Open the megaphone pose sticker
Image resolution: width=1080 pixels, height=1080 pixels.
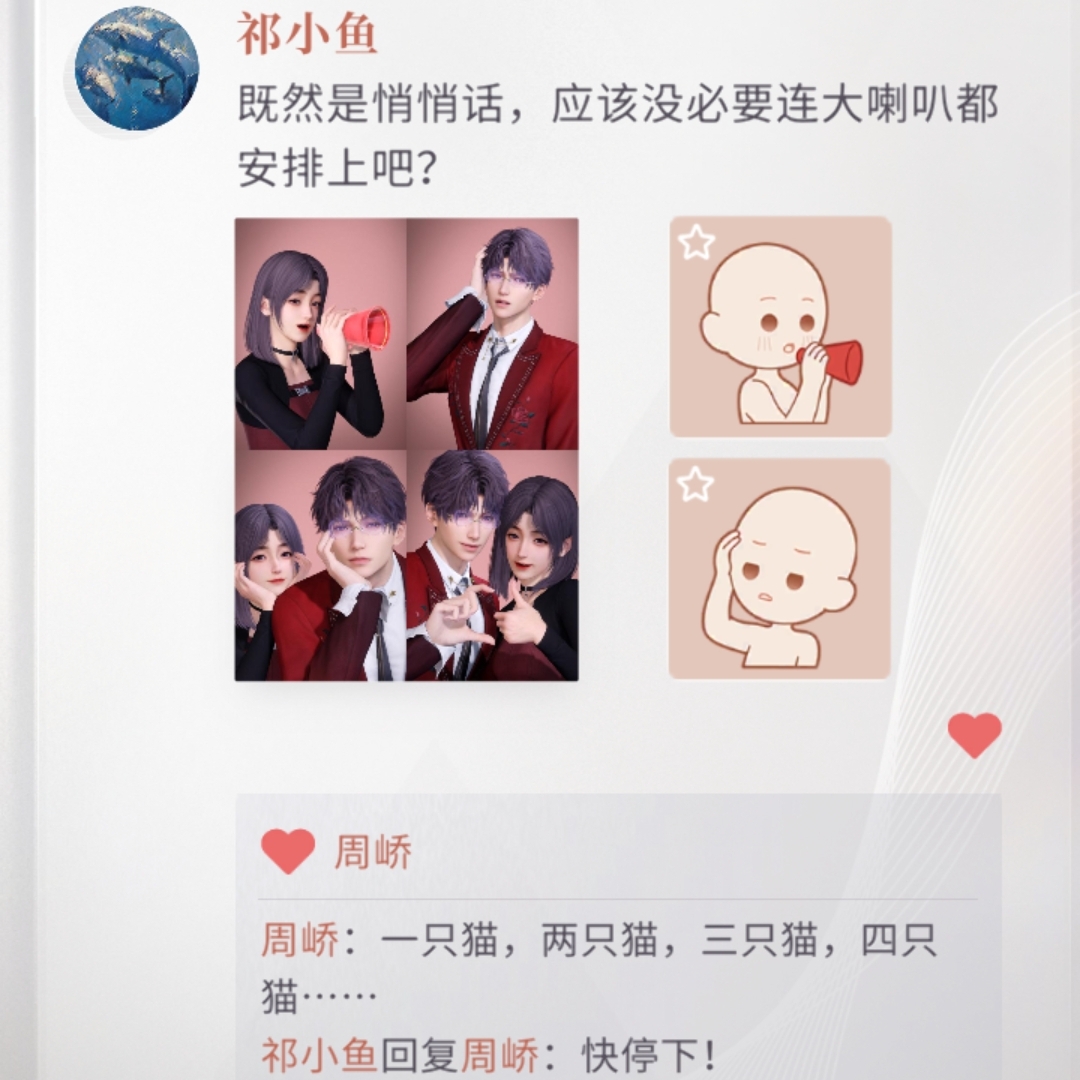[780, 327]
